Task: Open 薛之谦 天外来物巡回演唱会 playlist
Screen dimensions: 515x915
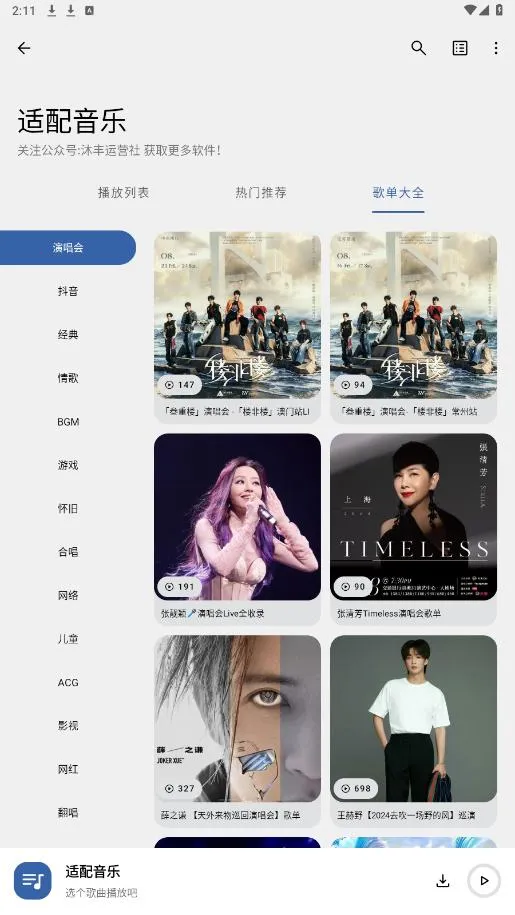Action: pos(237,731)
